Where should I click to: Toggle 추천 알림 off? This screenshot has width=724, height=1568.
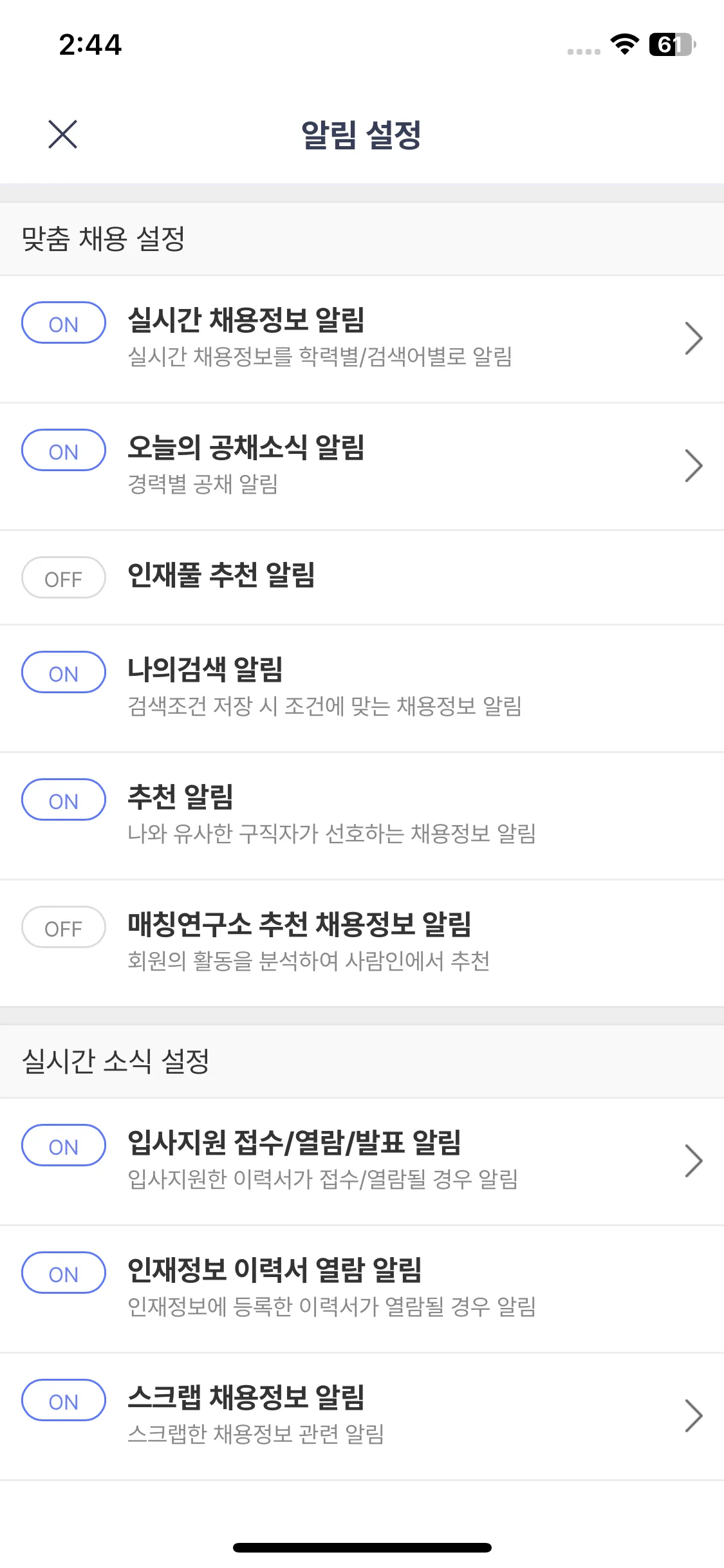(63, 800)
